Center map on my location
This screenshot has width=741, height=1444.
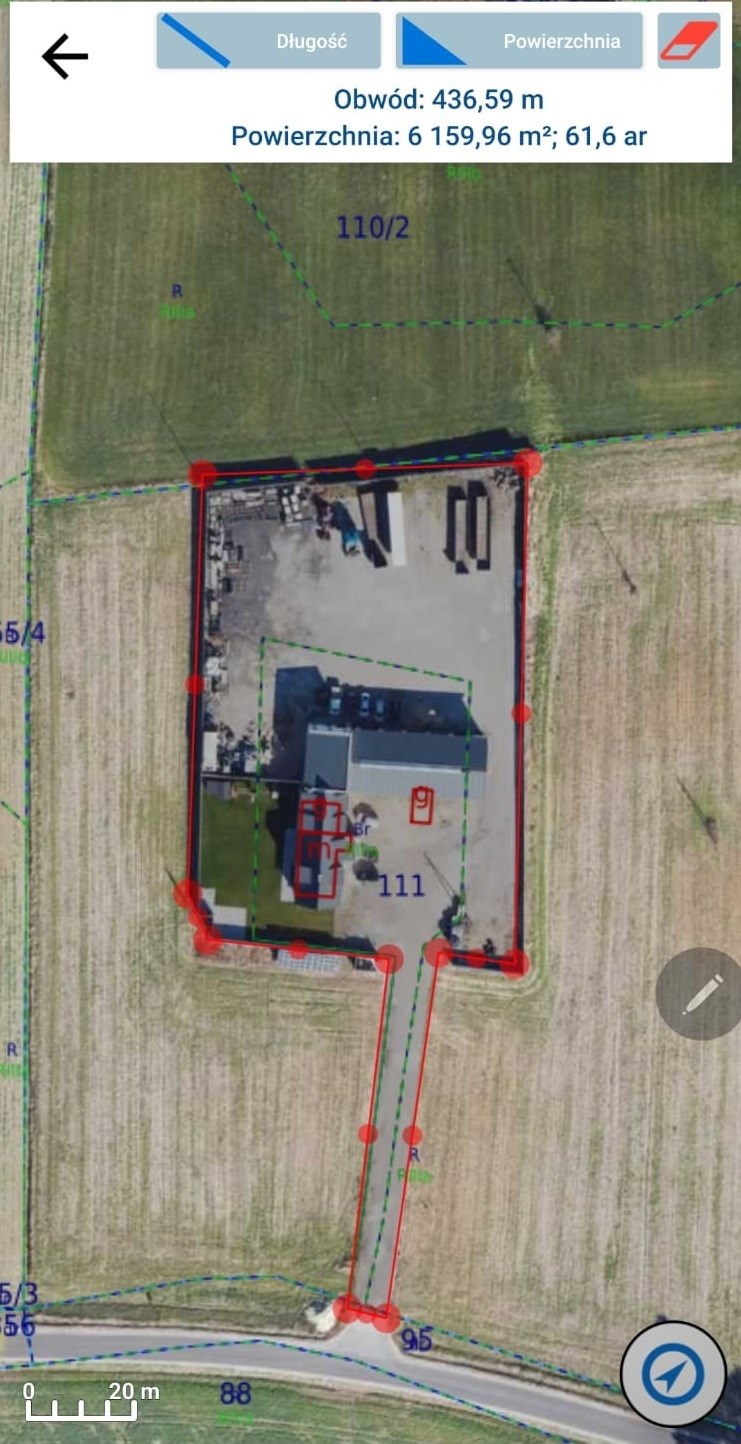pyautogui.click(x=673, y=1374)
